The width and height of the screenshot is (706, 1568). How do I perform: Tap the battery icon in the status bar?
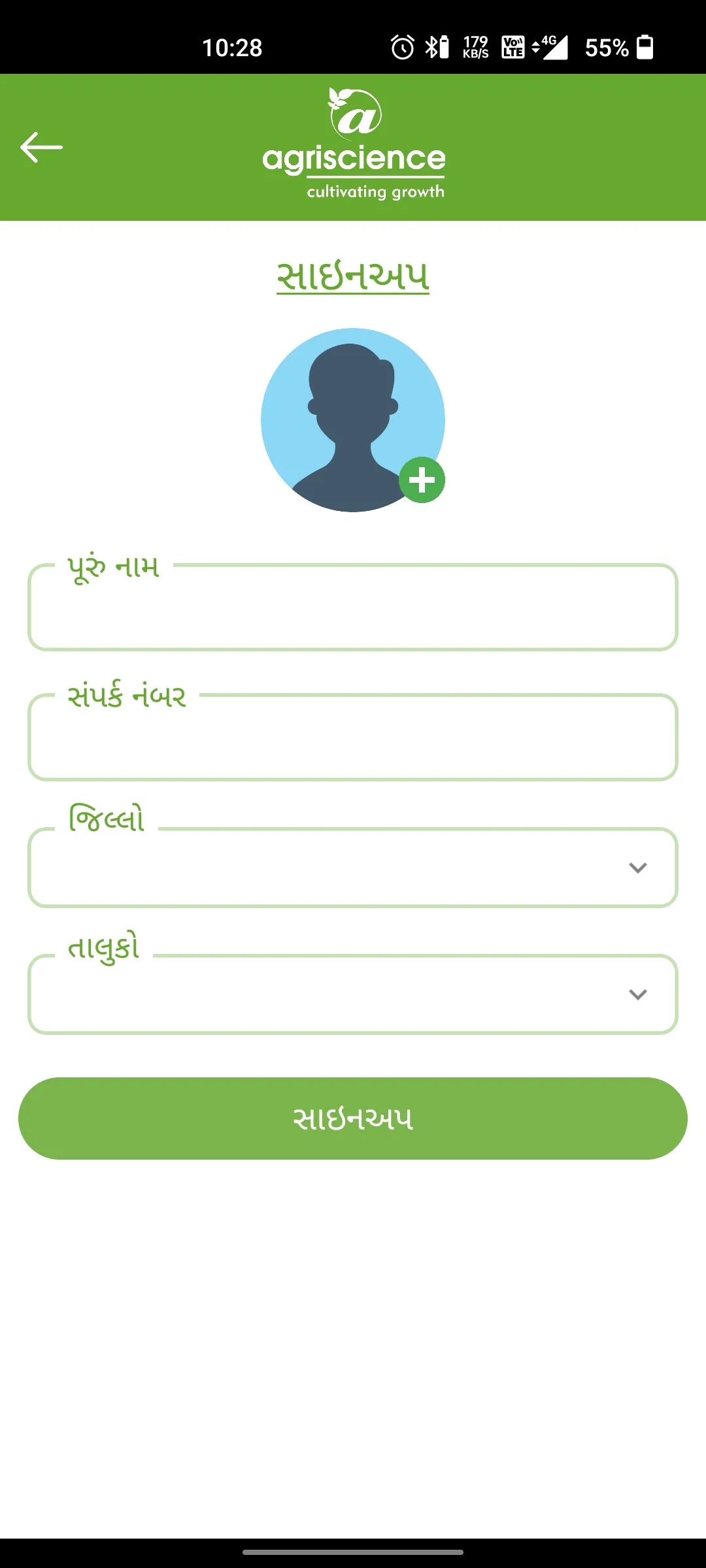[645, 46]
